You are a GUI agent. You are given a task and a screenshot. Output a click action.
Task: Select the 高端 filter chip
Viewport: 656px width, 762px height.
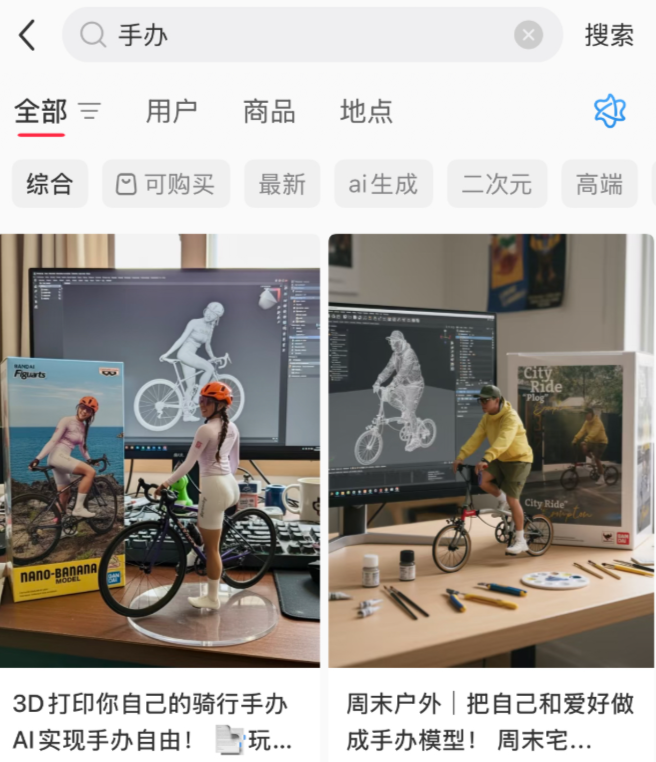[599, 184]
